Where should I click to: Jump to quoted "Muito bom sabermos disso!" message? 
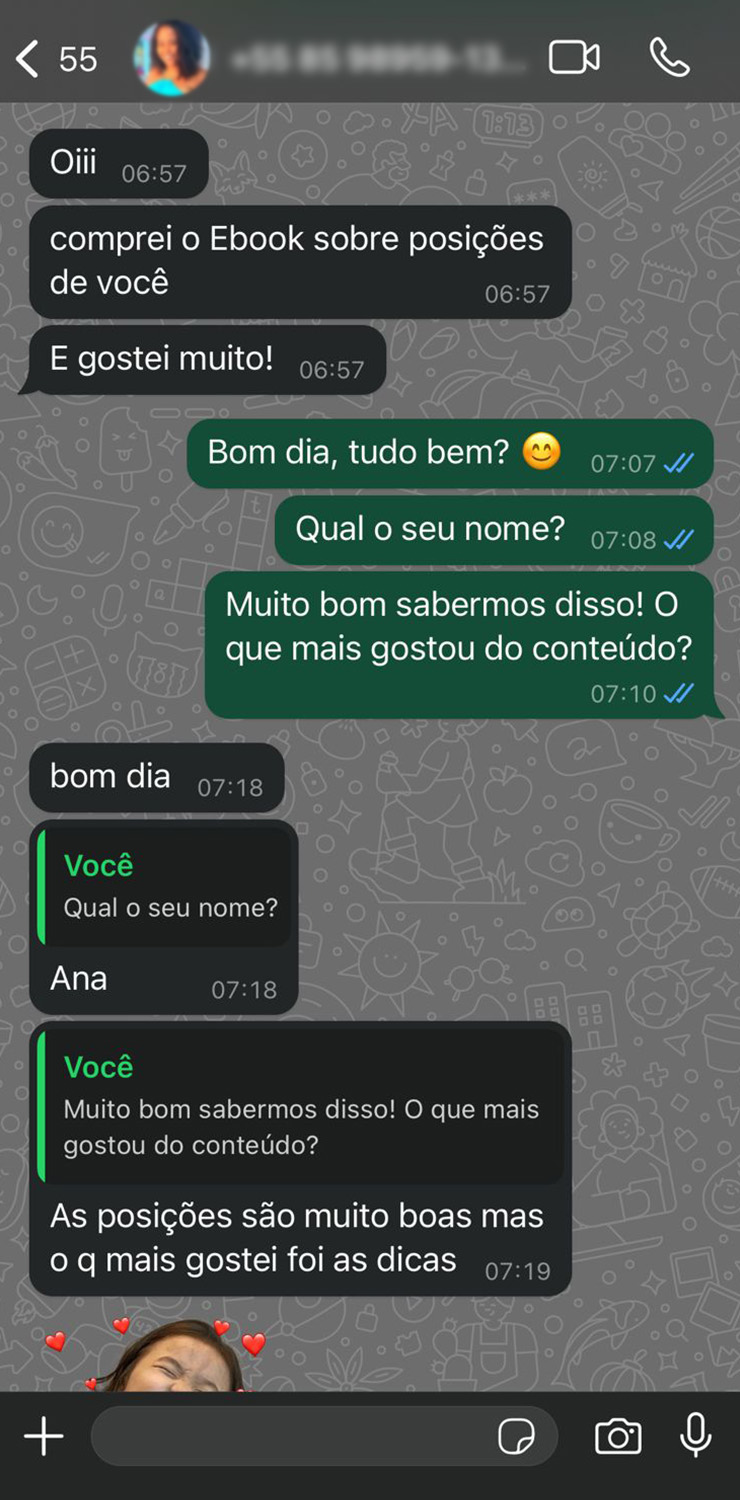(x=300, y=1106)
